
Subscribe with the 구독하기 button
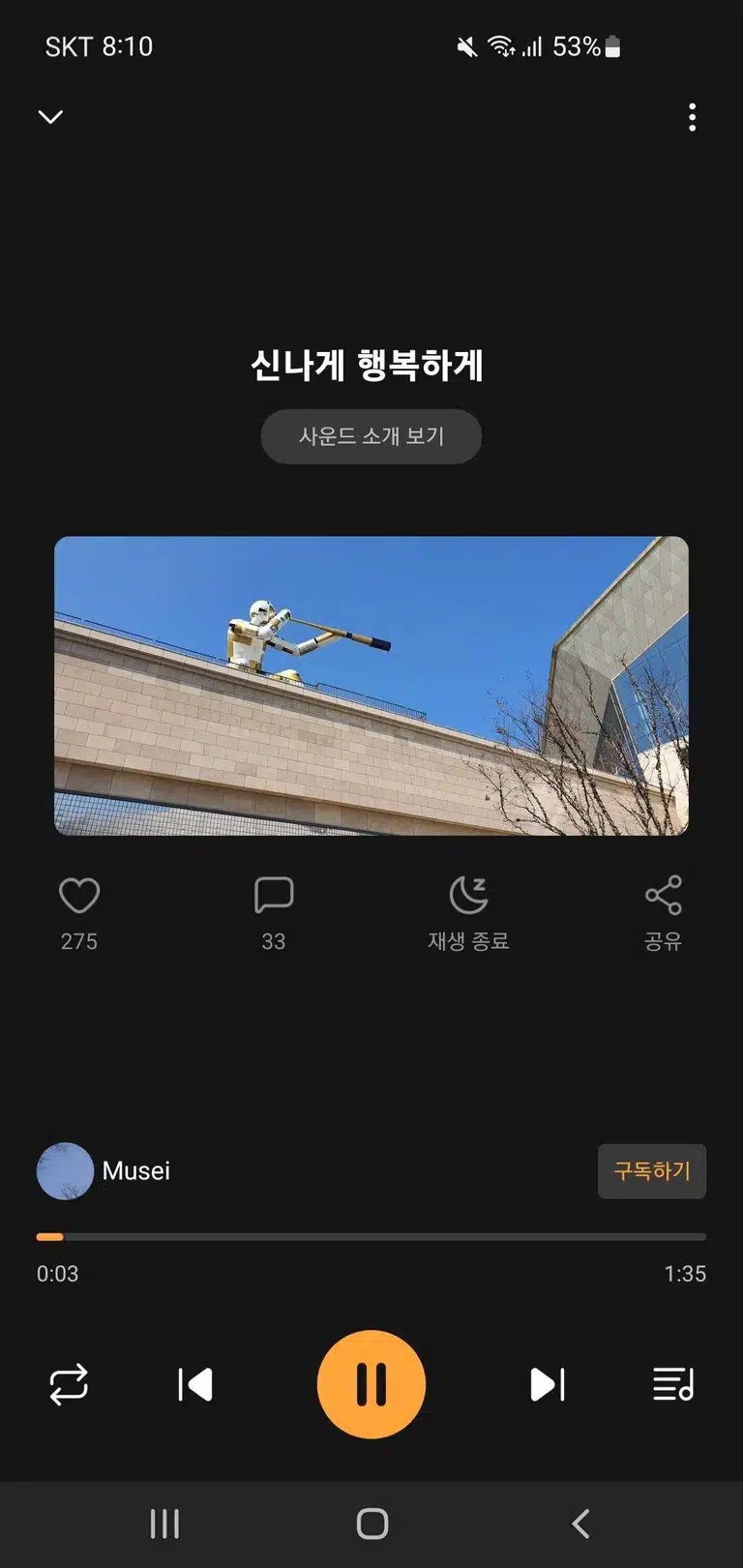click(652, 1171)
